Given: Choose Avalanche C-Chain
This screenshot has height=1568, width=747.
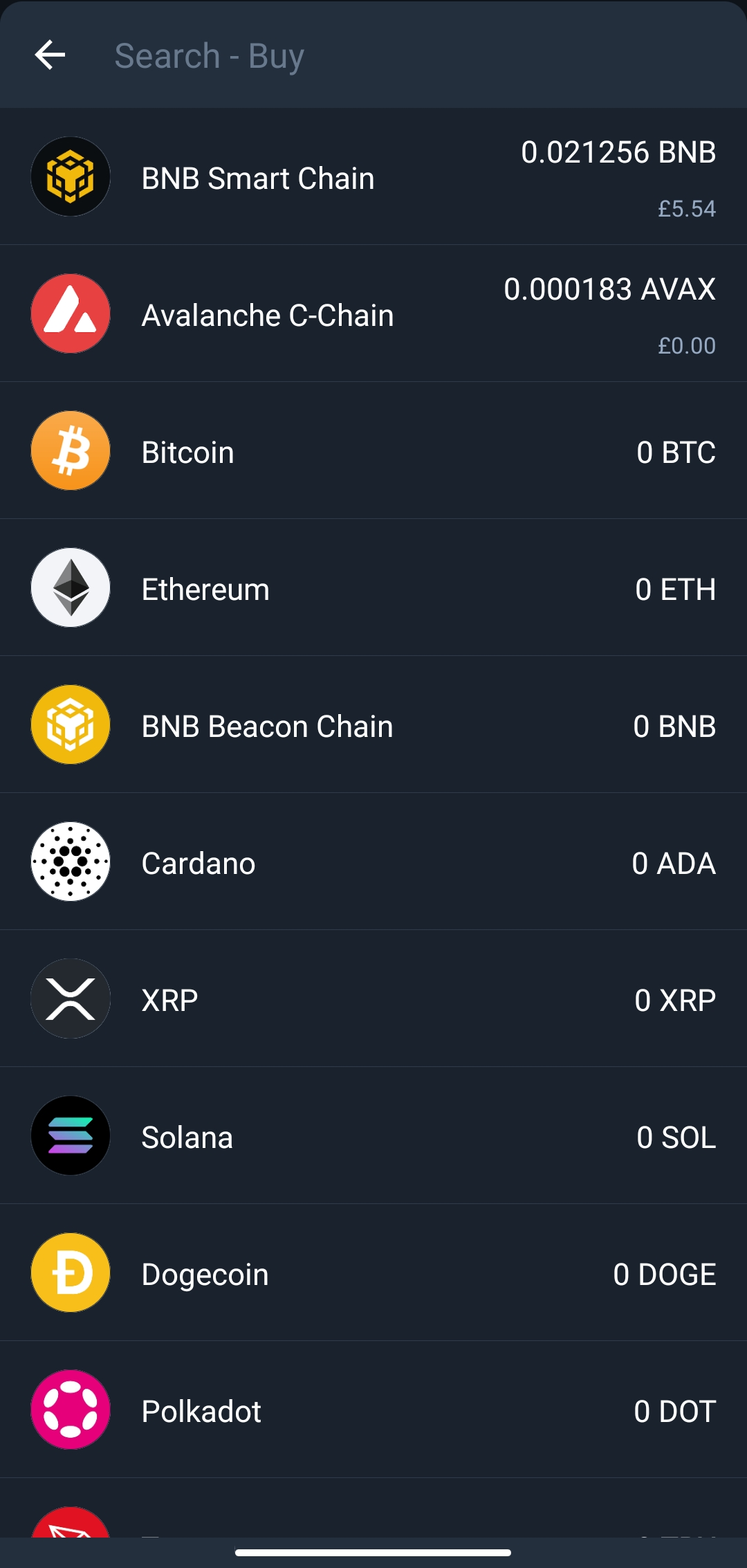Looking at the screenshot, I should coord(373,313).
